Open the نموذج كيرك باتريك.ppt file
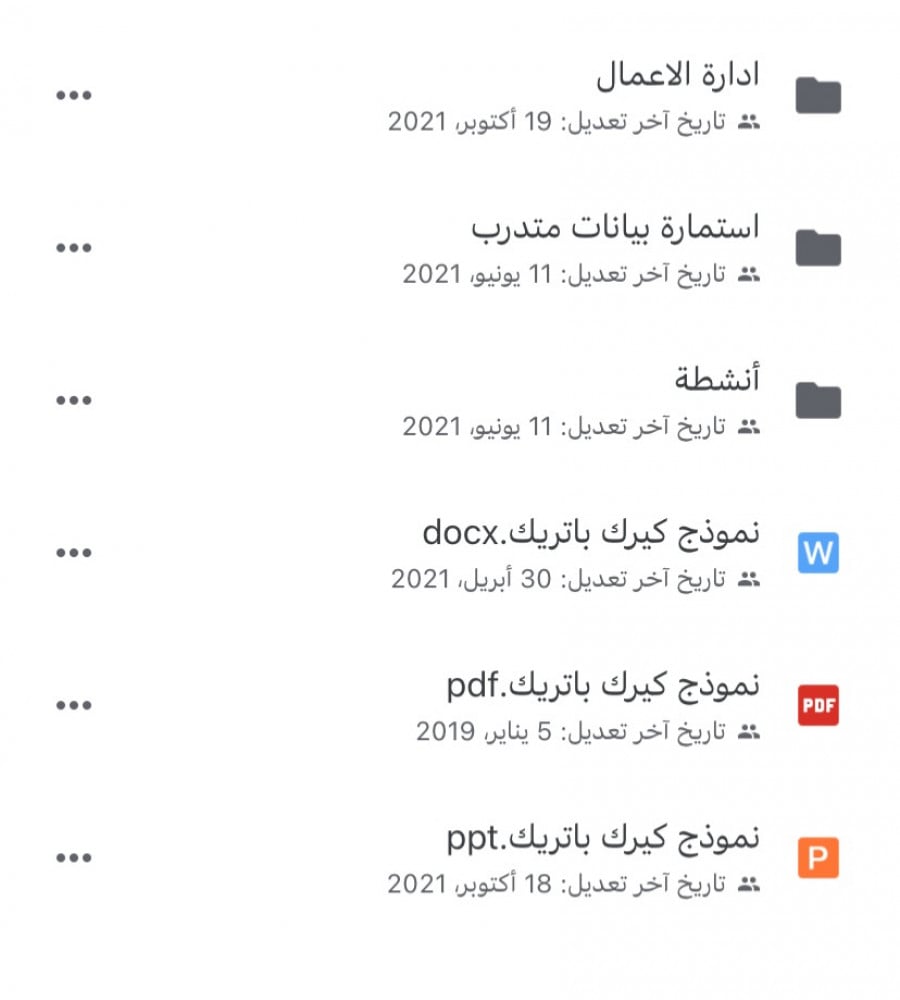 click(x=602, y=838)
